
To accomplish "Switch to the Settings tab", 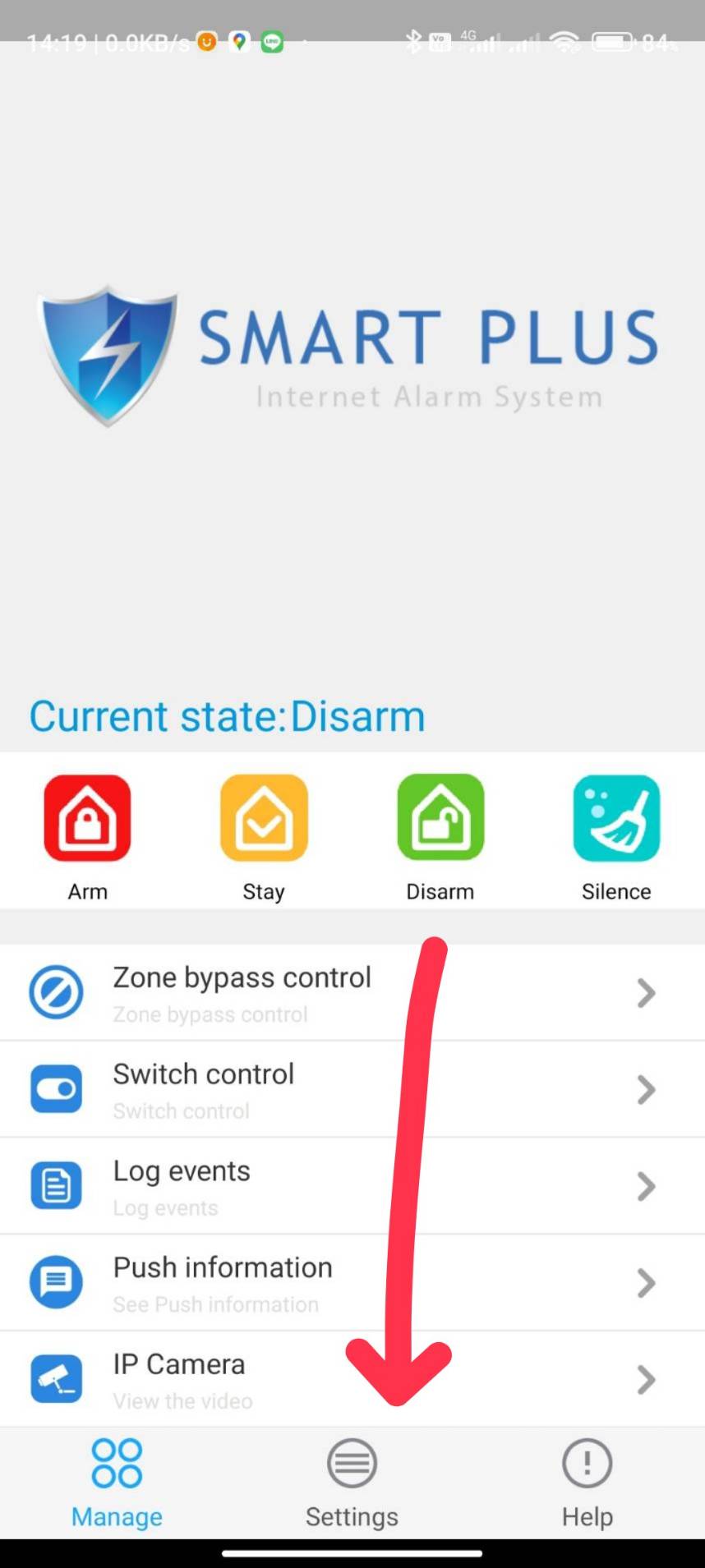I will 352,1482.
